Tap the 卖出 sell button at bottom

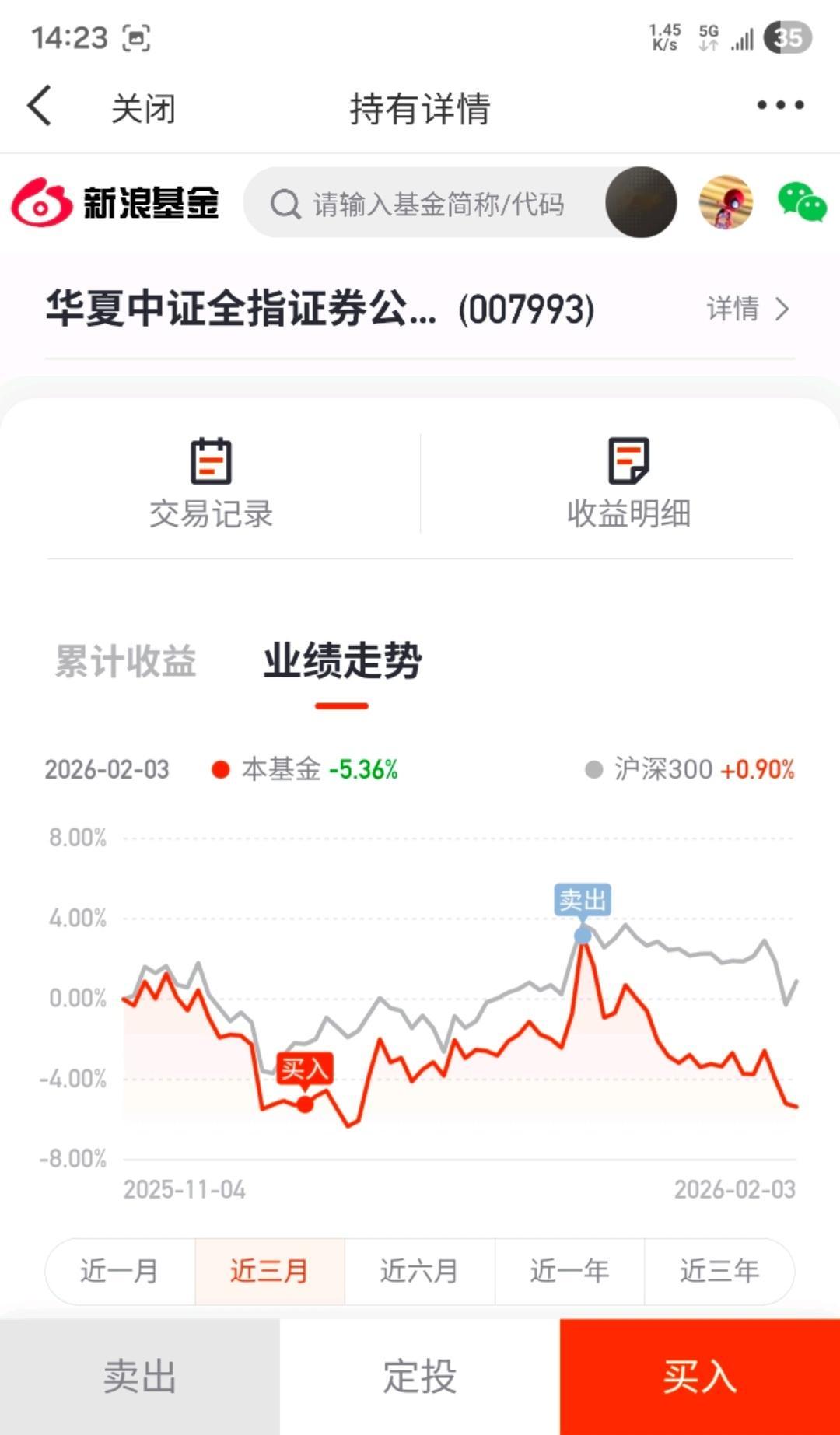140,1377
